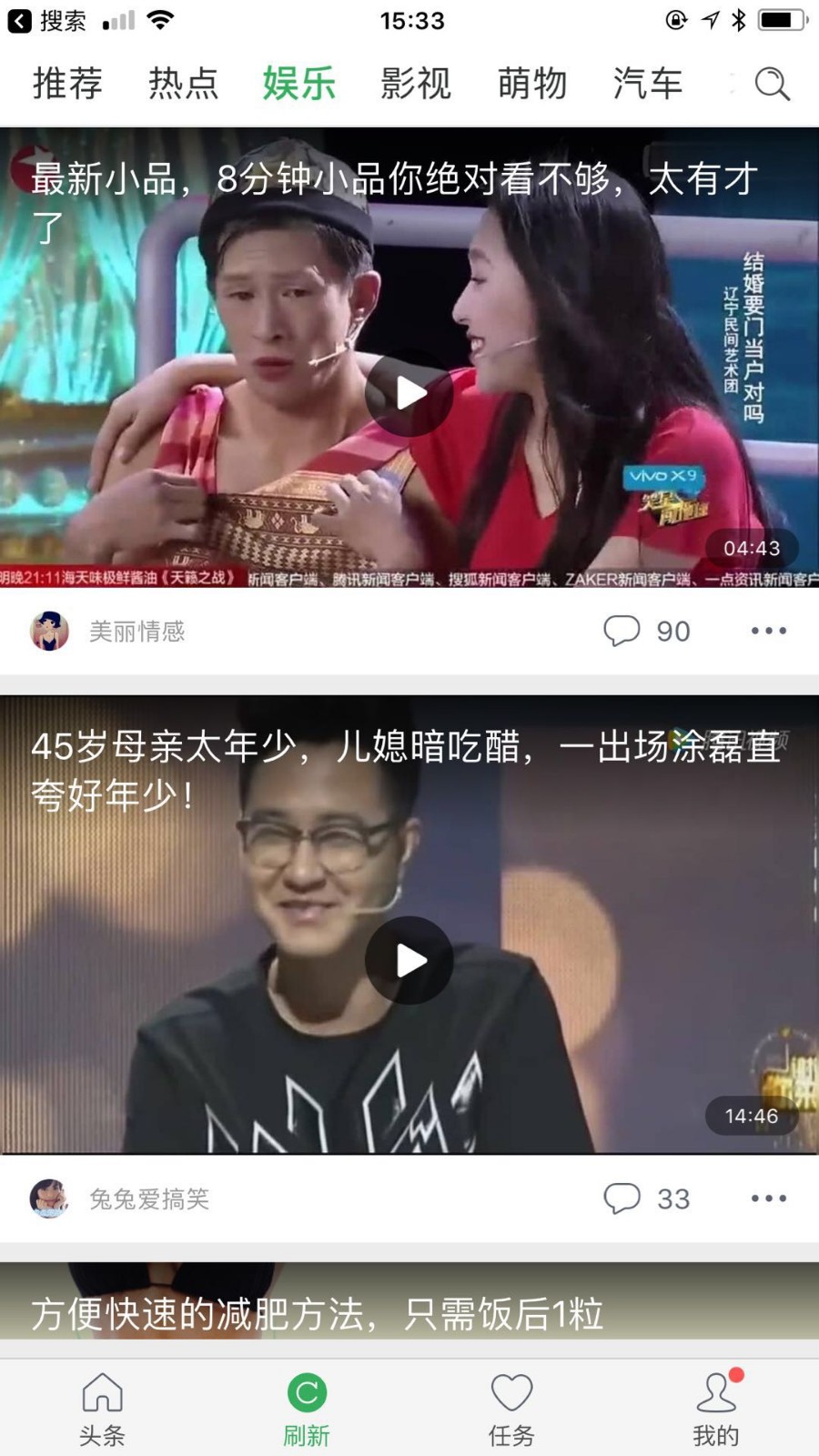The width and height of the screenshot is (819, 1456).
Task: Select the 热点 channel
Action: [x=182, y=83]
